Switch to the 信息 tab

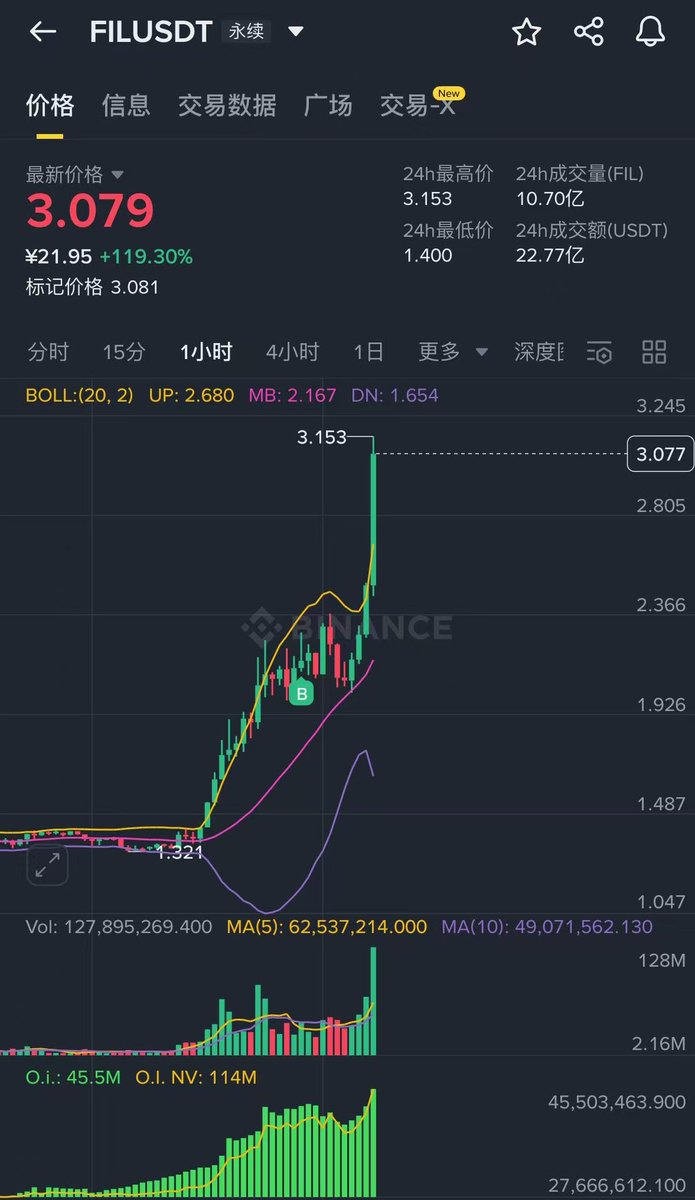126,105
